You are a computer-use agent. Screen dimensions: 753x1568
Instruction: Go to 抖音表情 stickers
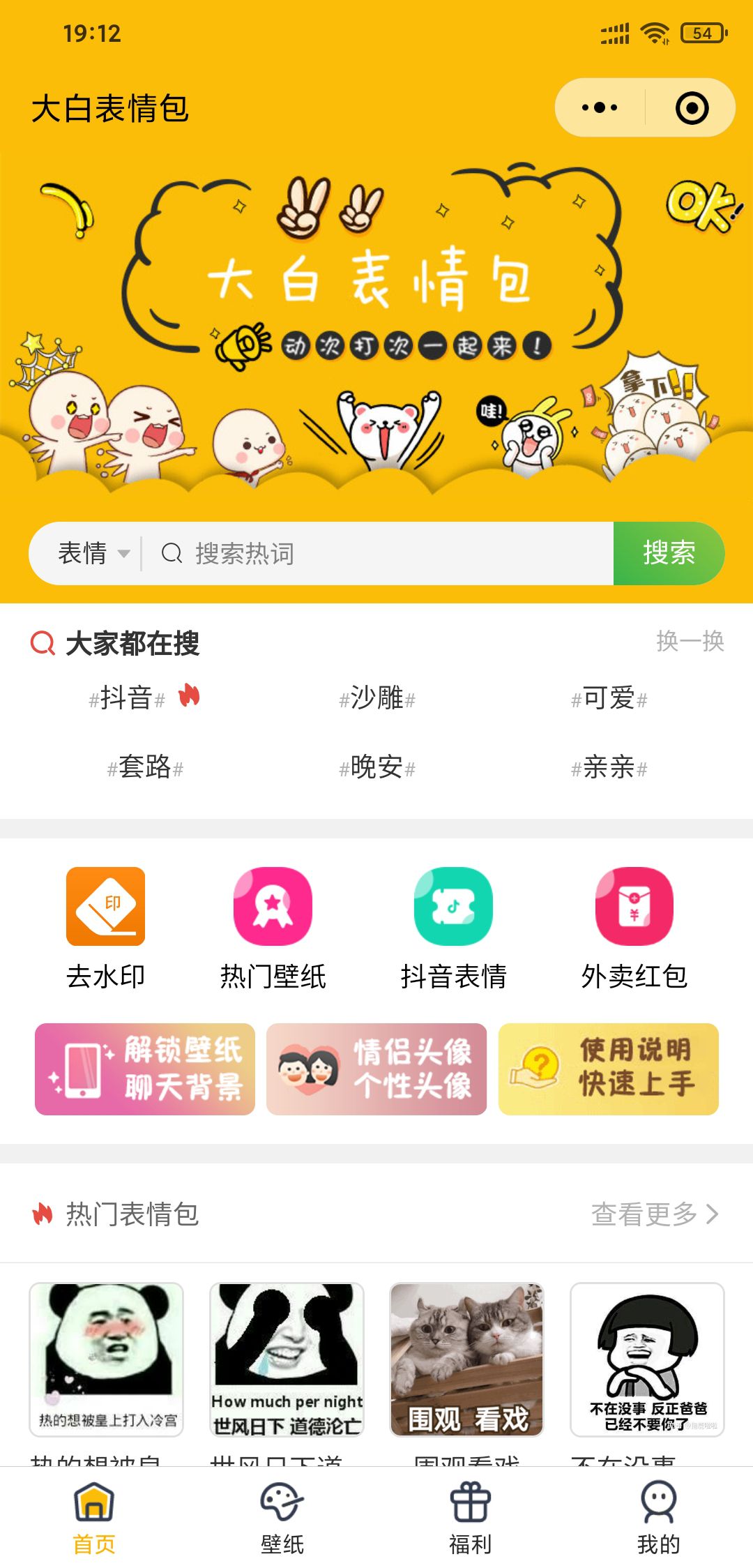point(453,926)
